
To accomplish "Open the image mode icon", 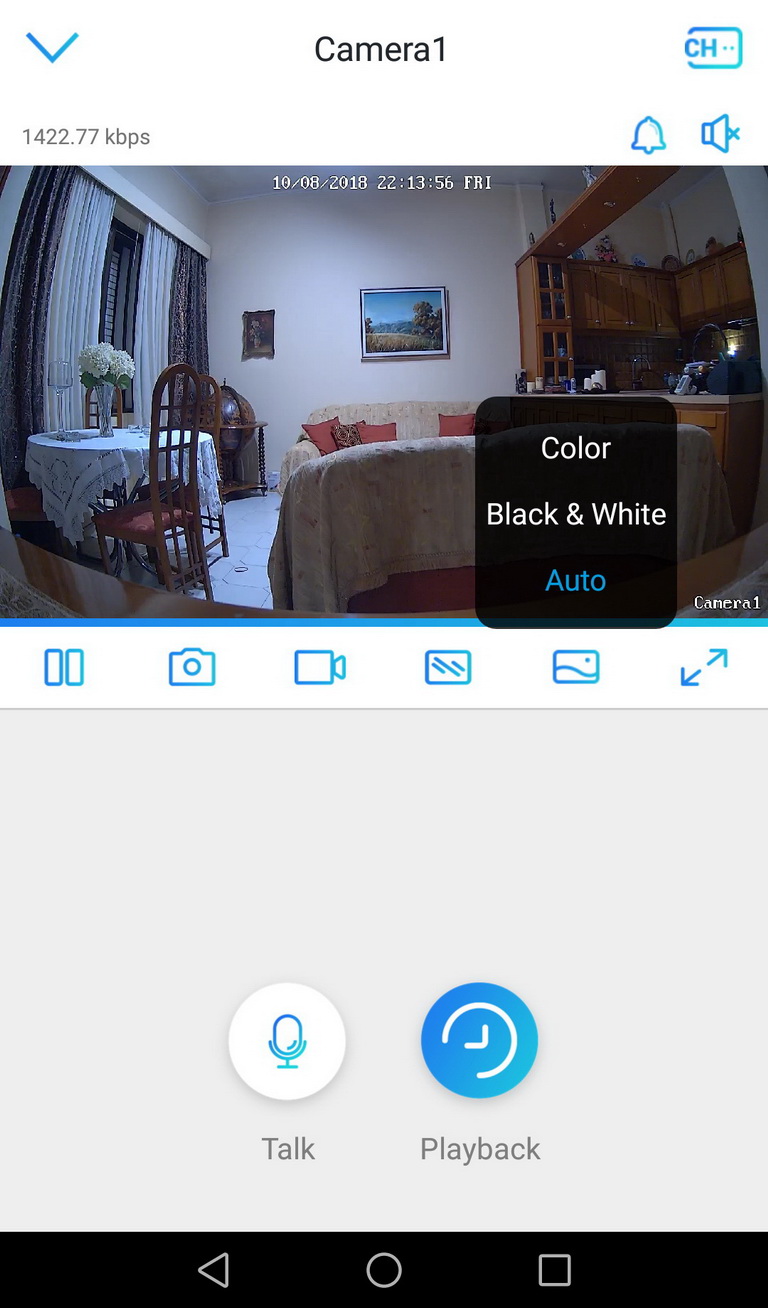I will point(576,667).
